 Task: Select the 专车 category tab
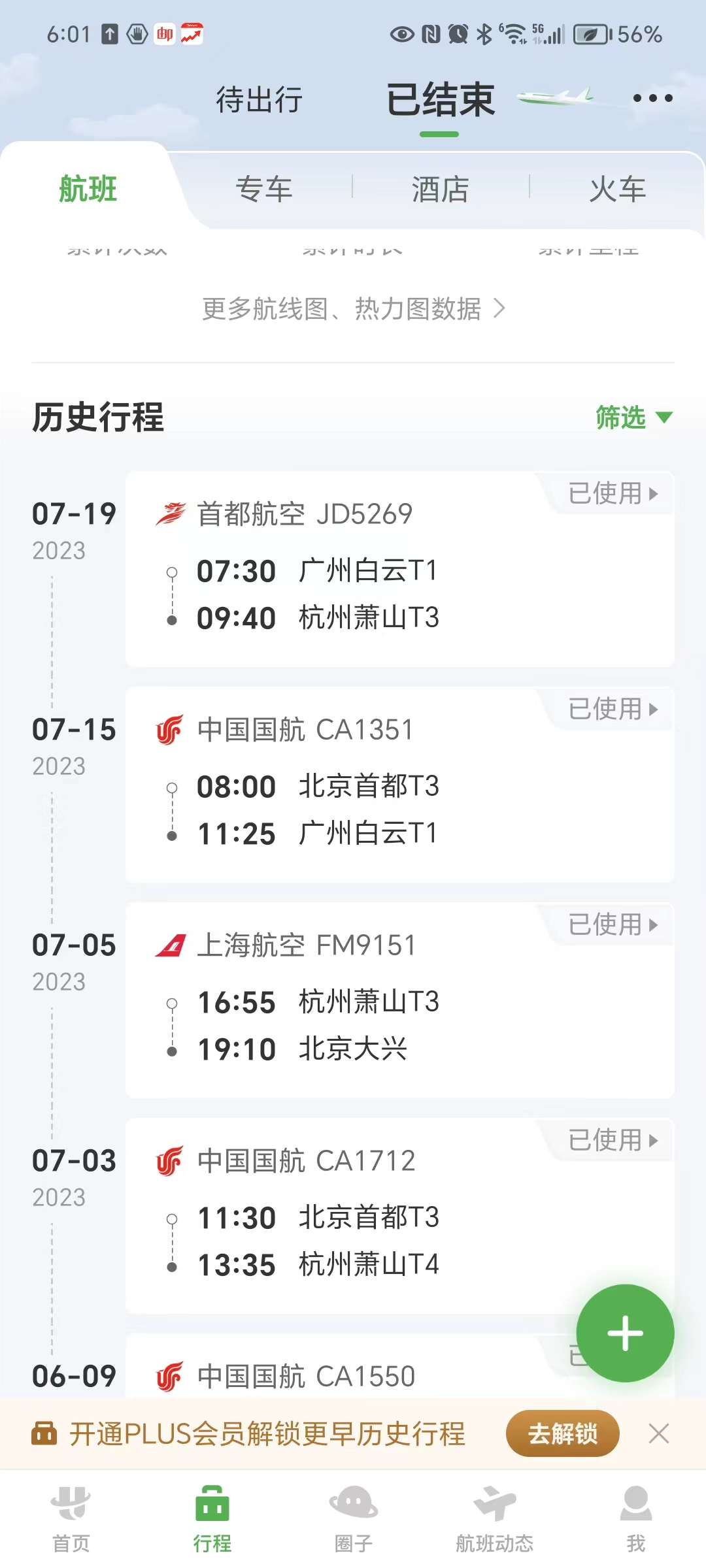click(x=264, y=189)
